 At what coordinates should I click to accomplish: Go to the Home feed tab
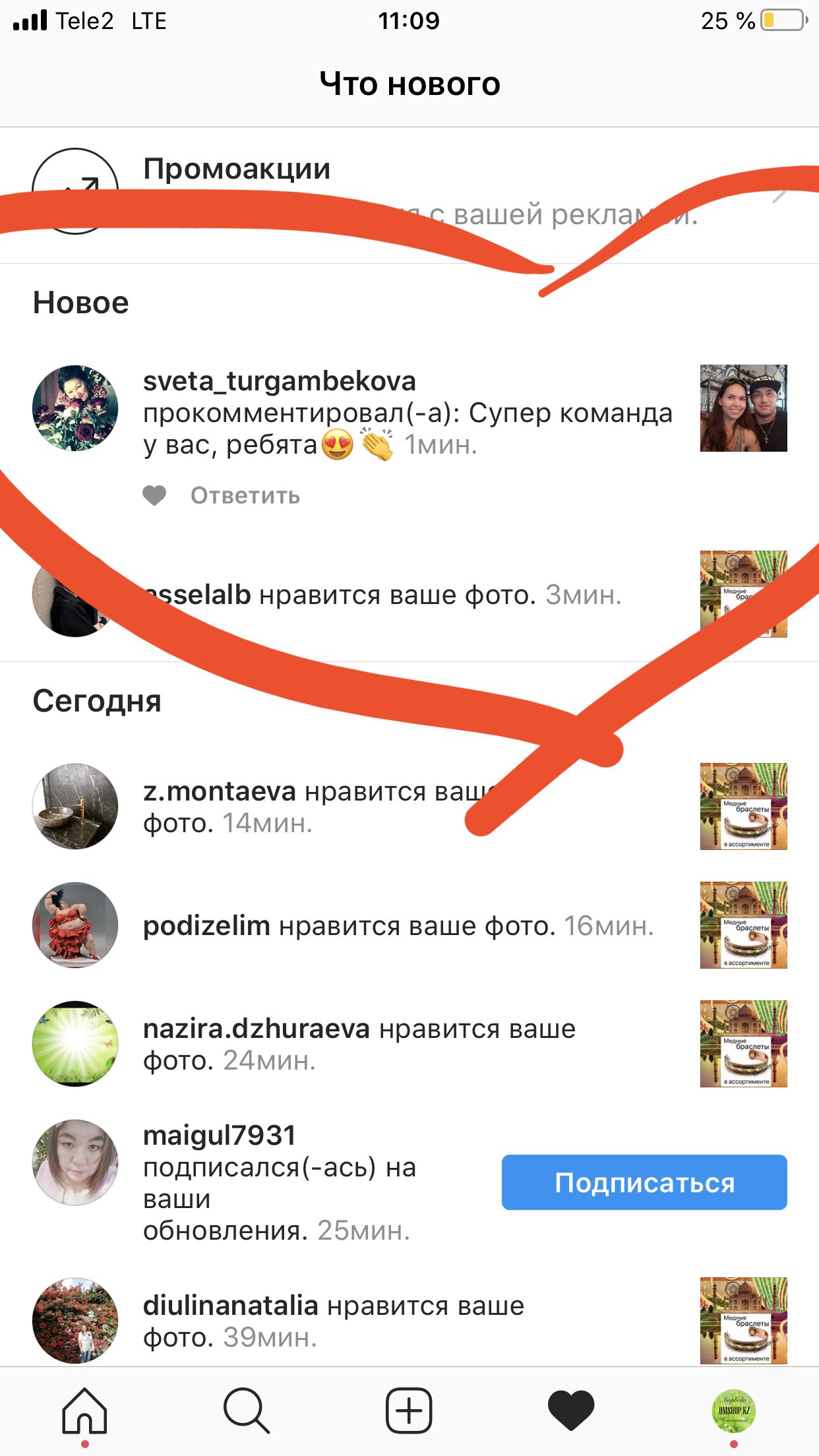pos(84,1411)
